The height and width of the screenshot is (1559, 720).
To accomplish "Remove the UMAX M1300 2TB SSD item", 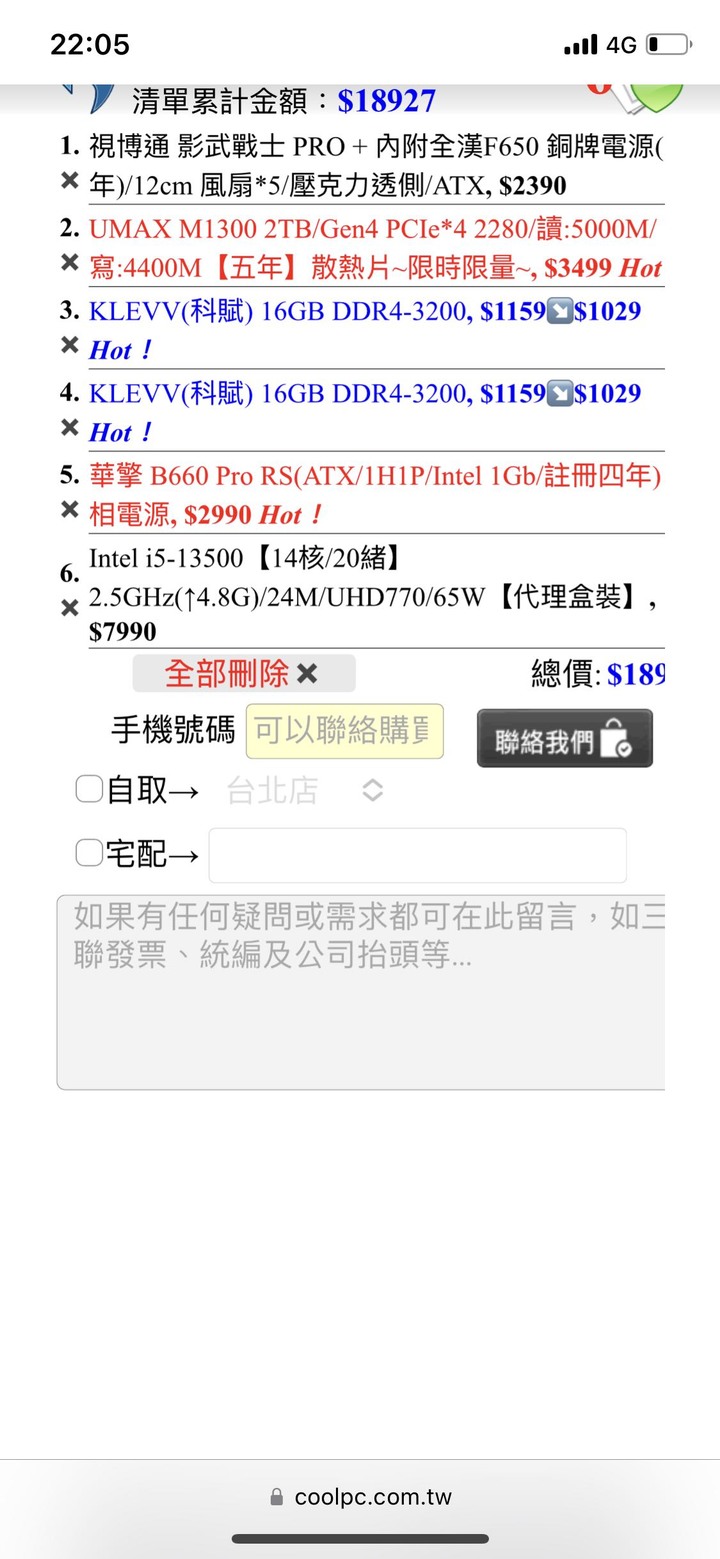I will click(x=69, y=262).
